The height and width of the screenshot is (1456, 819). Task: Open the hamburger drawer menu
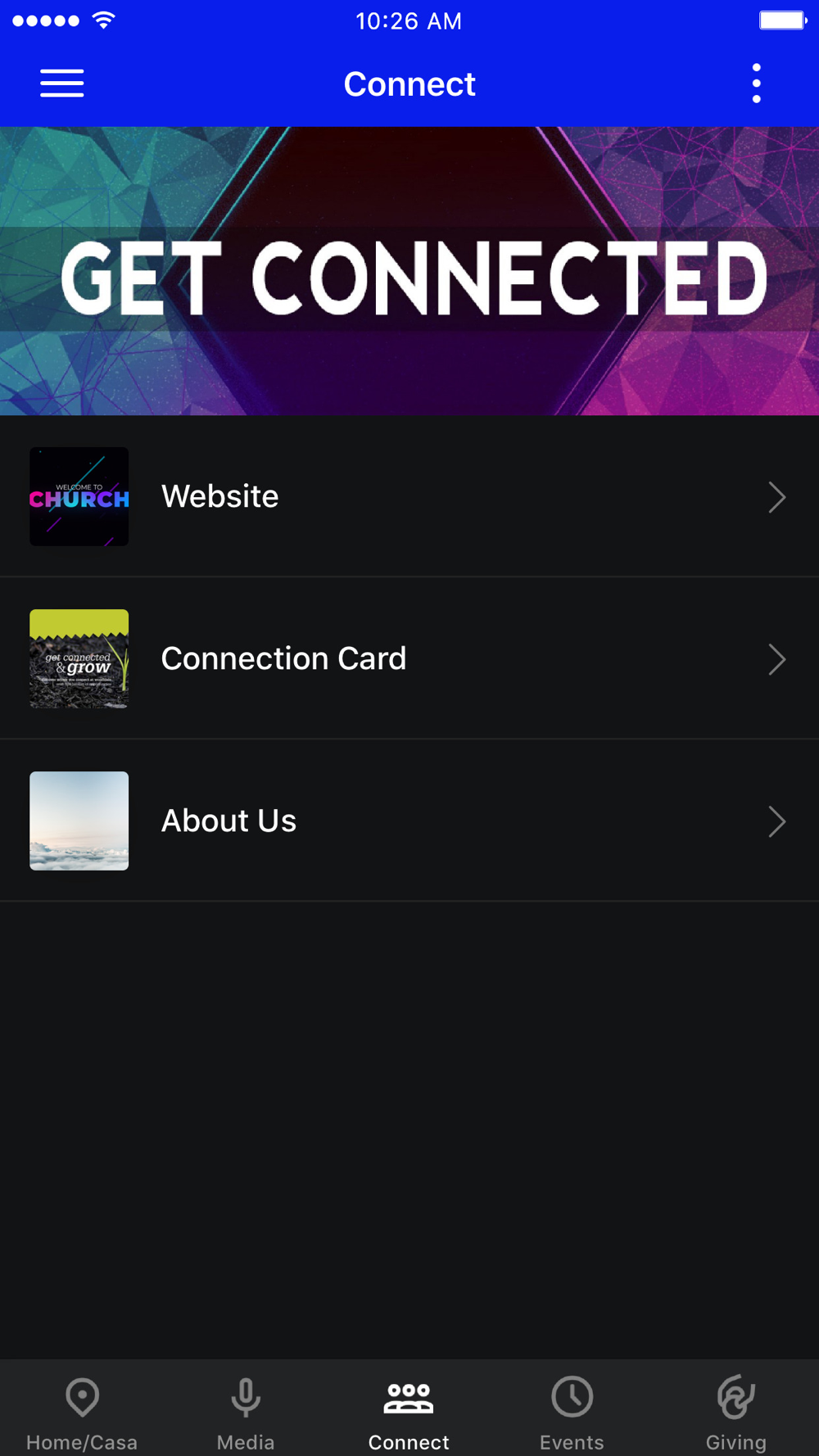(x=62, y=84)
